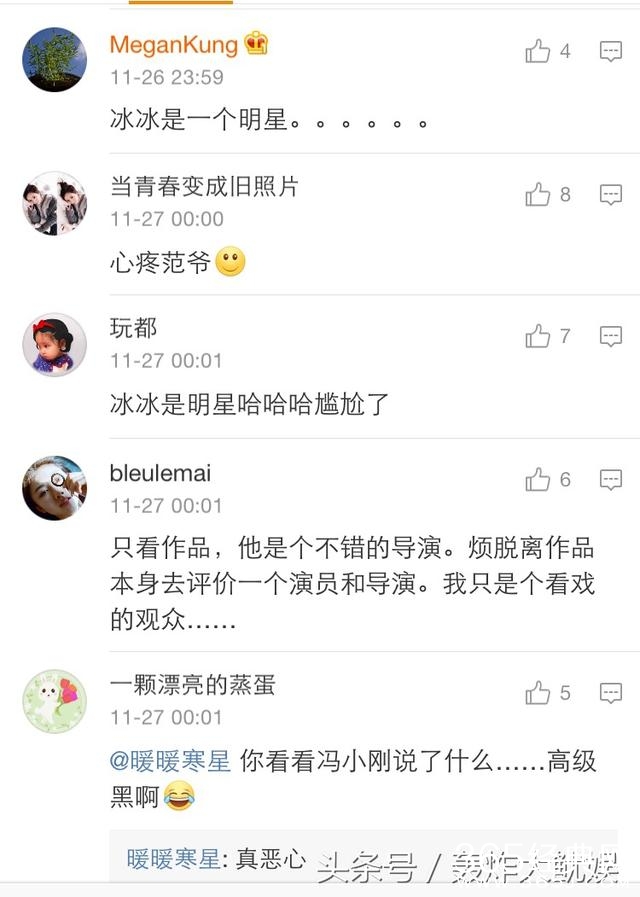640x897 pixels.
Task: Reply to the comment by 一颗漂亮的蒸蛋
Action: coord(610,693)
